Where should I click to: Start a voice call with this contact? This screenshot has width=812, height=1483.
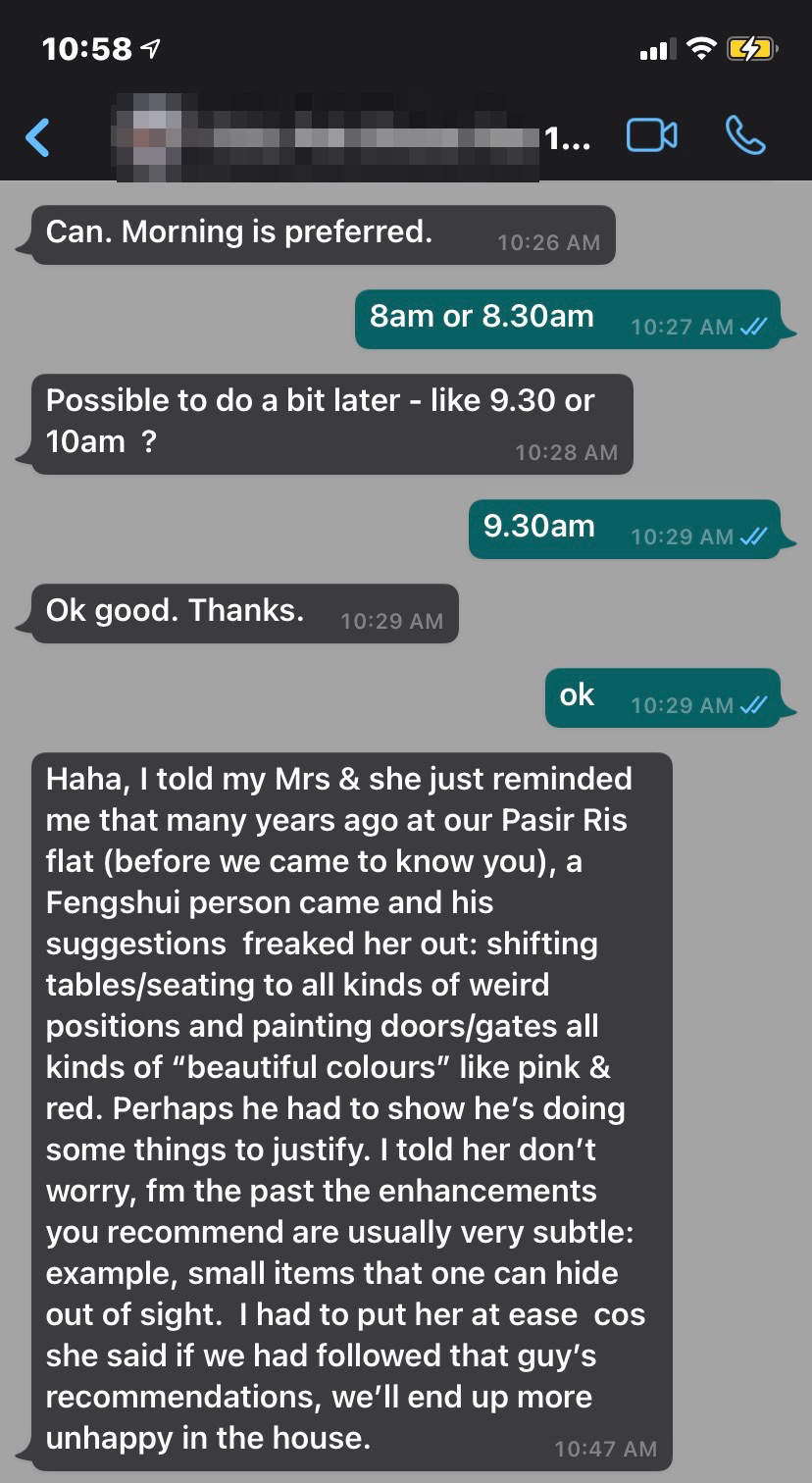coord(745,136)
